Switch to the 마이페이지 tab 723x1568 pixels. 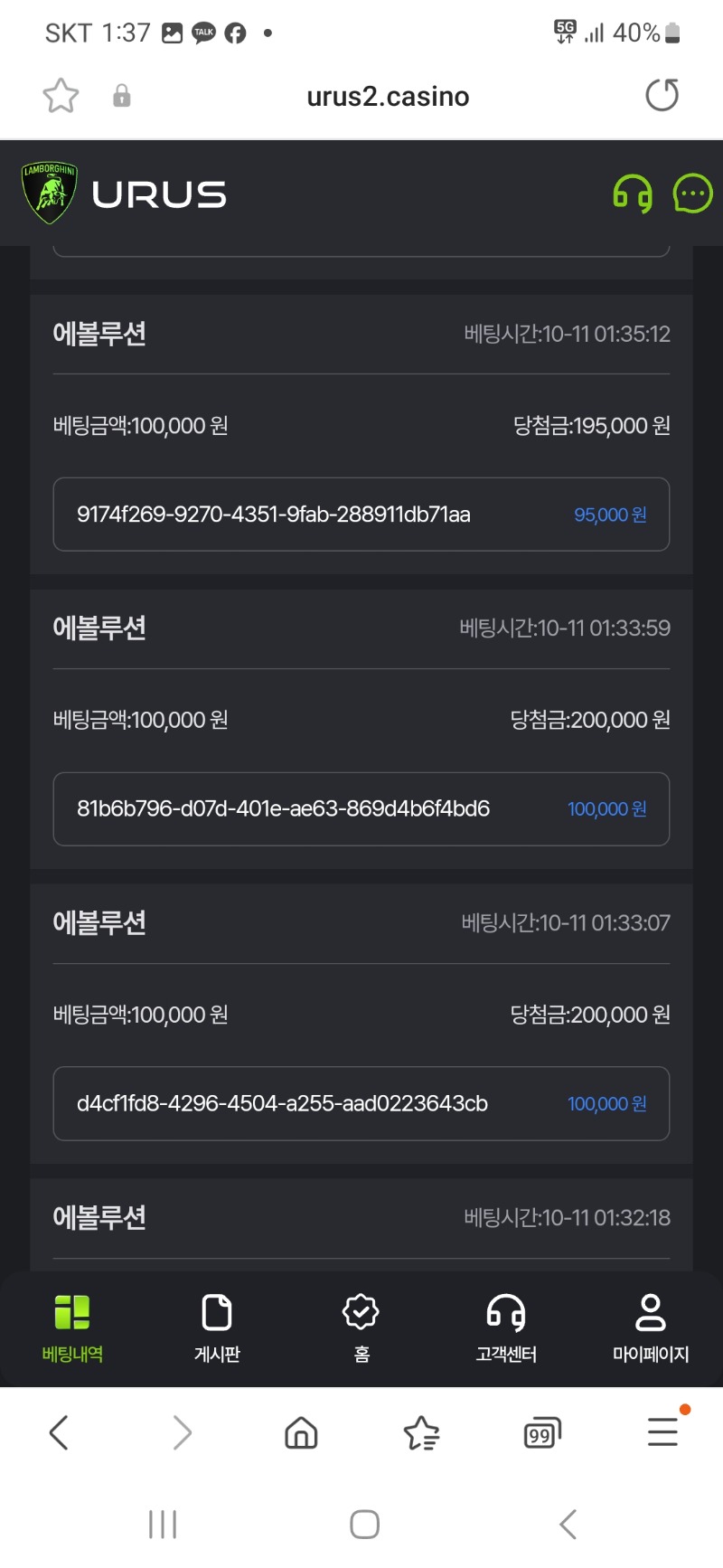point(651,1327)
